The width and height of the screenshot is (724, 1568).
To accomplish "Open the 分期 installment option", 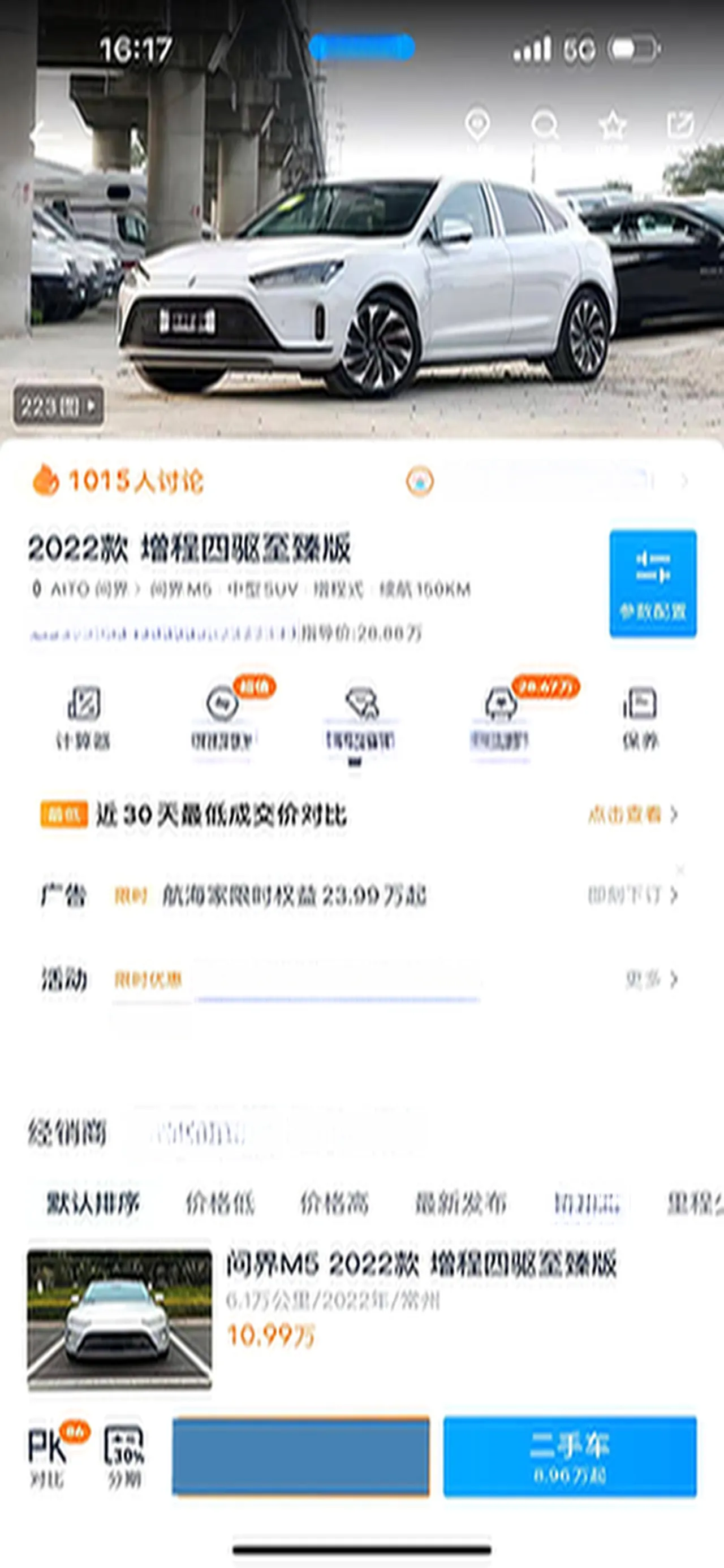I will tap(125, 1456).
